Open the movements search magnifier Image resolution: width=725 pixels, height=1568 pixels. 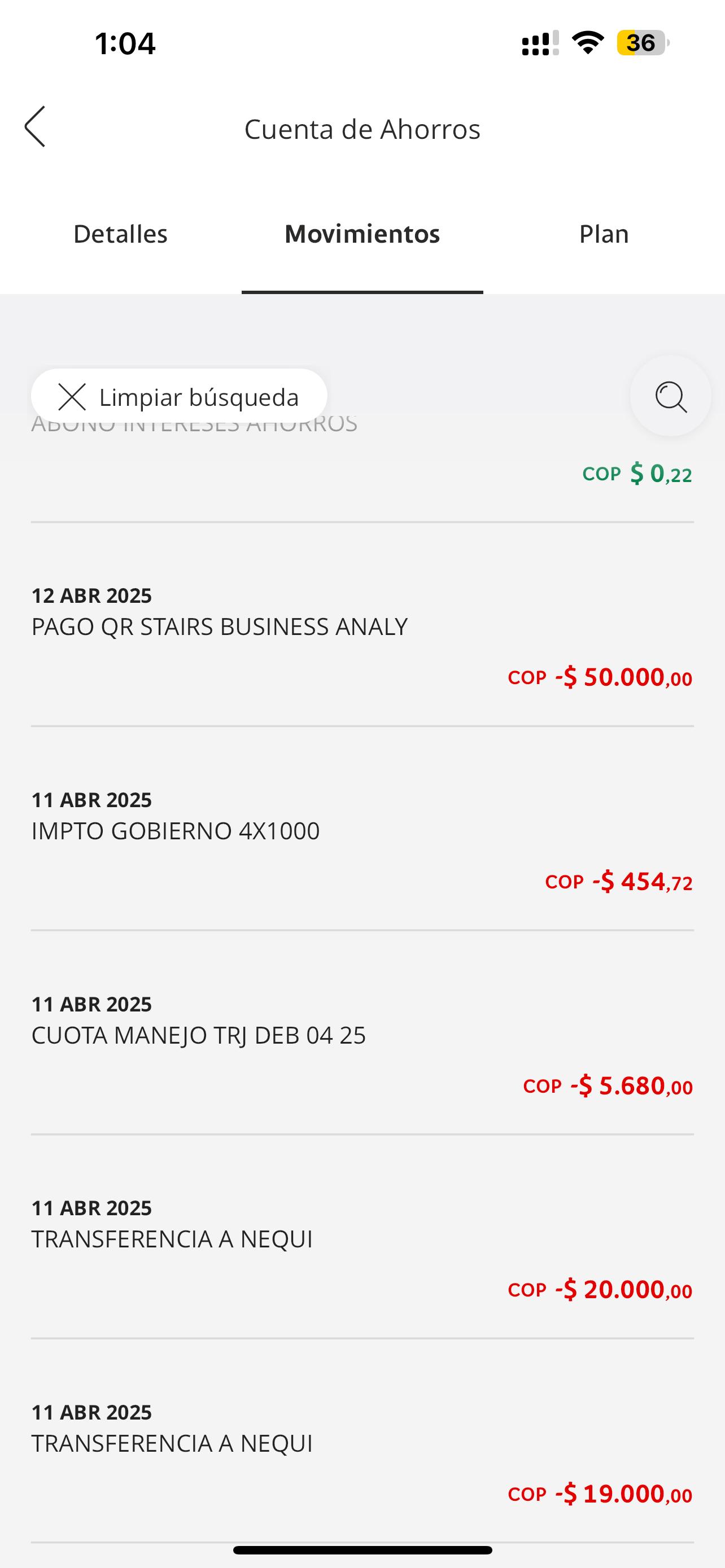point(670,396)
